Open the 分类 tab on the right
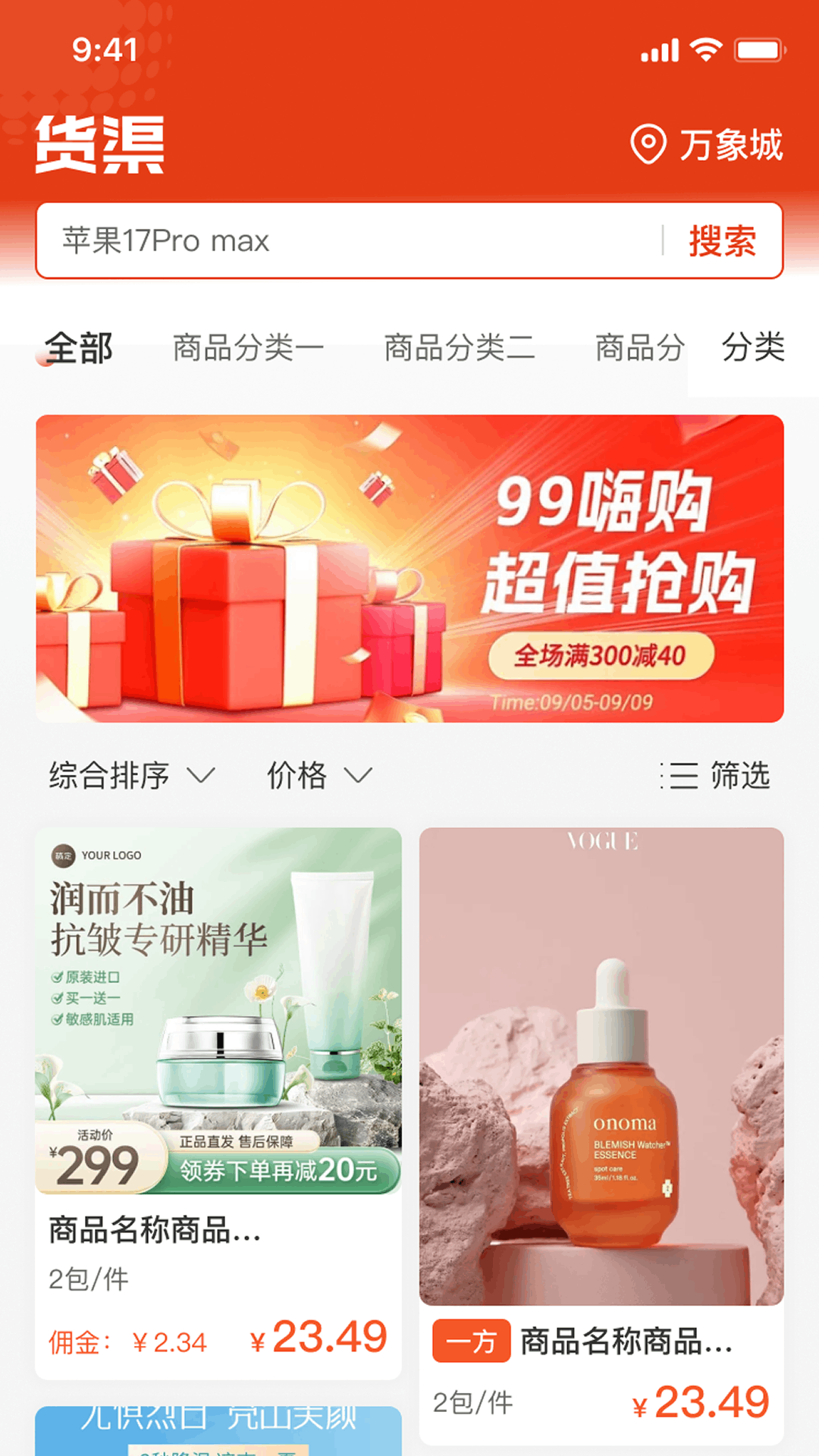 point(755,348)
